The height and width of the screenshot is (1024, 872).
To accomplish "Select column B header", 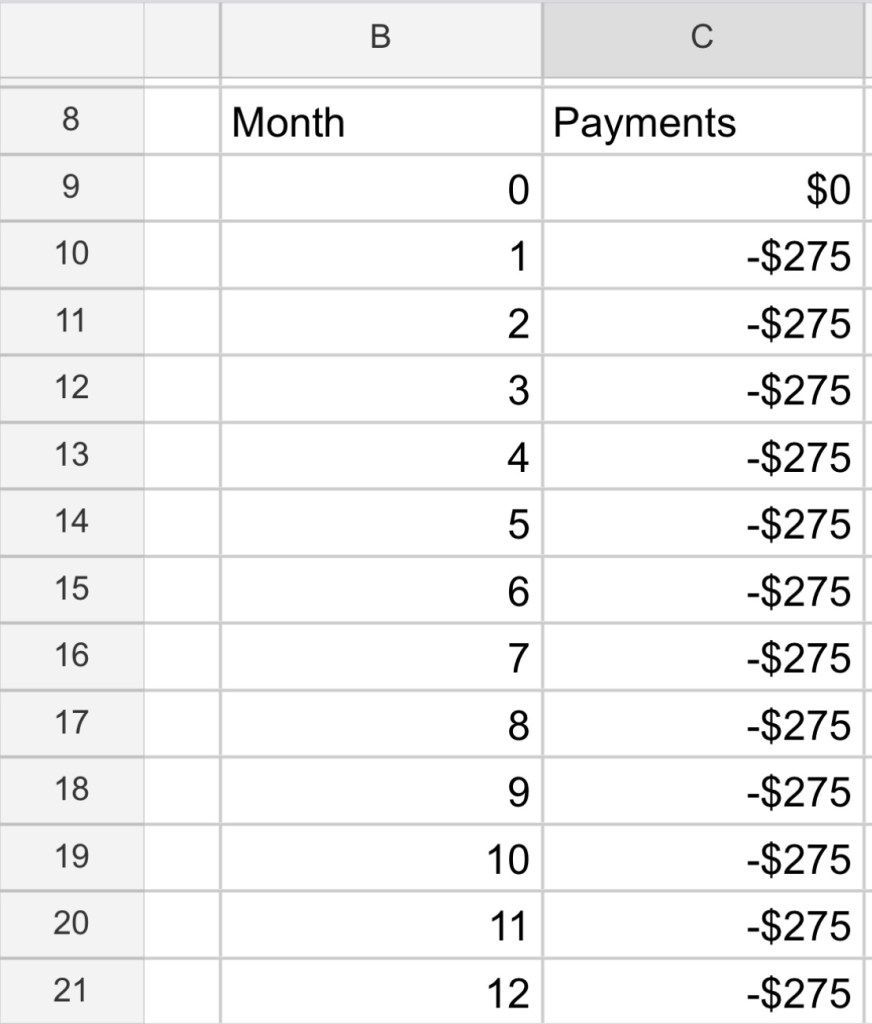I will pos(380,38).
